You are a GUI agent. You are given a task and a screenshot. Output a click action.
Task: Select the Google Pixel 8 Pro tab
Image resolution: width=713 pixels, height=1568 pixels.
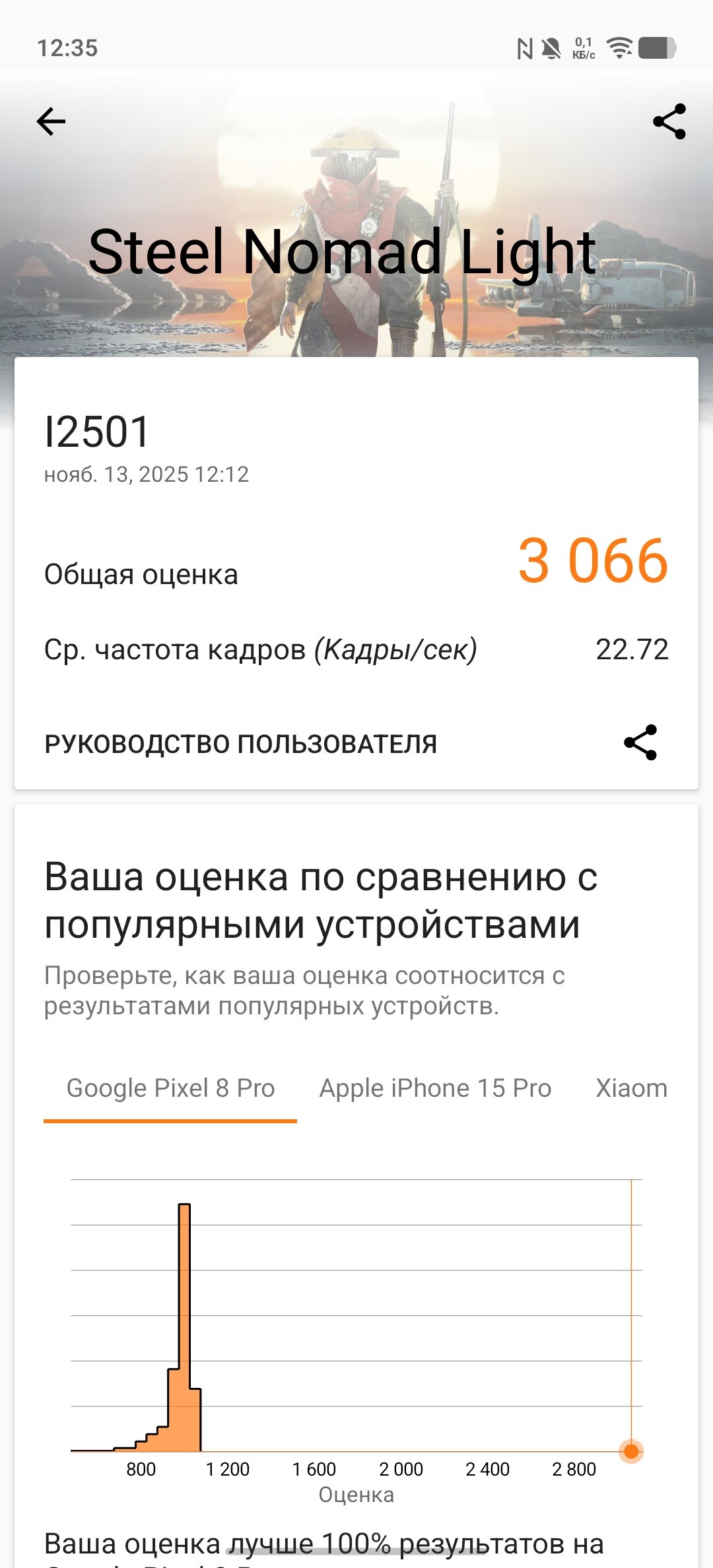click(170, 1088)
